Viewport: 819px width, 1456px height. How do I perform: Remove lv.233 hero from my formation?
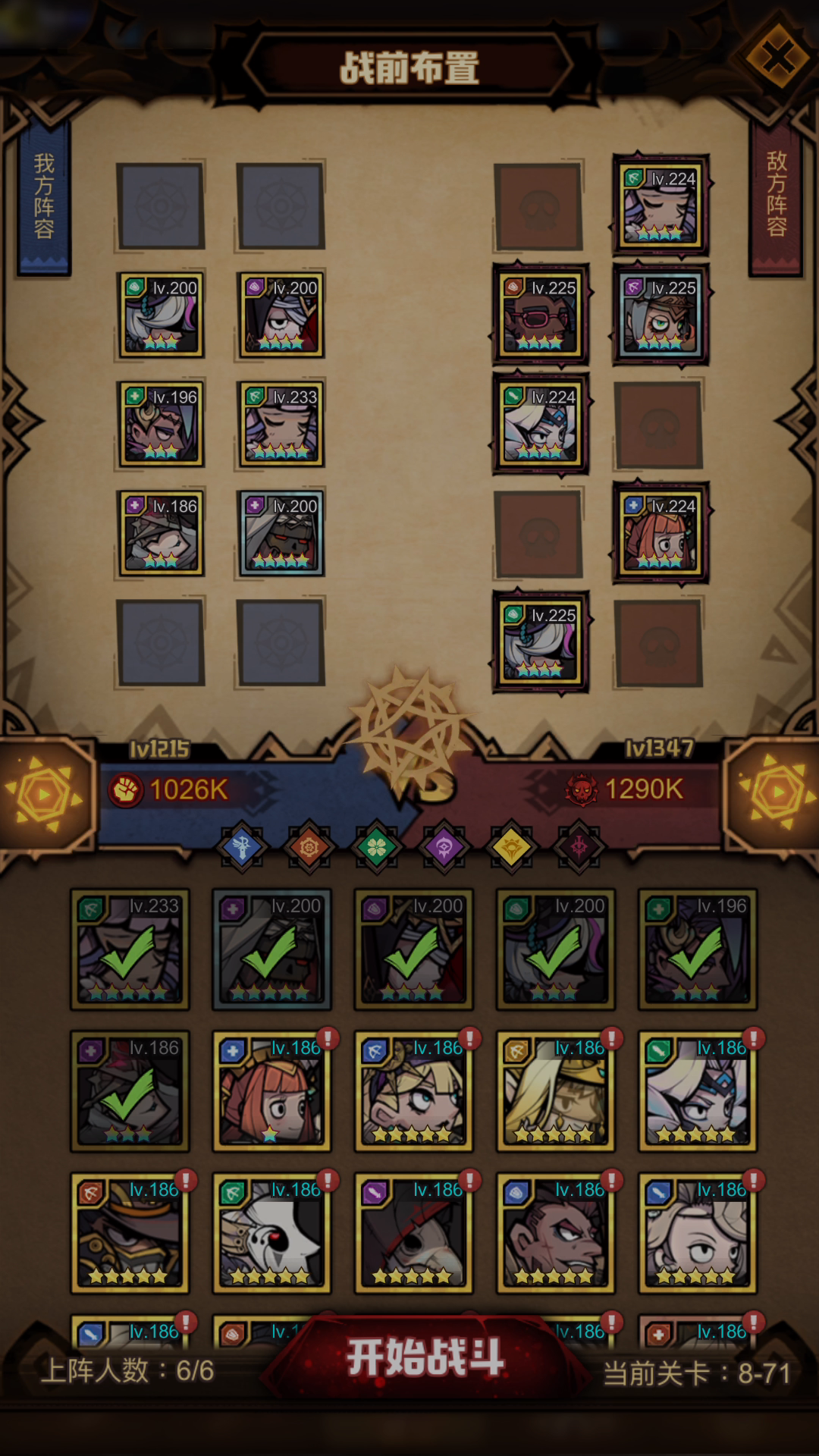coord(281,424)
